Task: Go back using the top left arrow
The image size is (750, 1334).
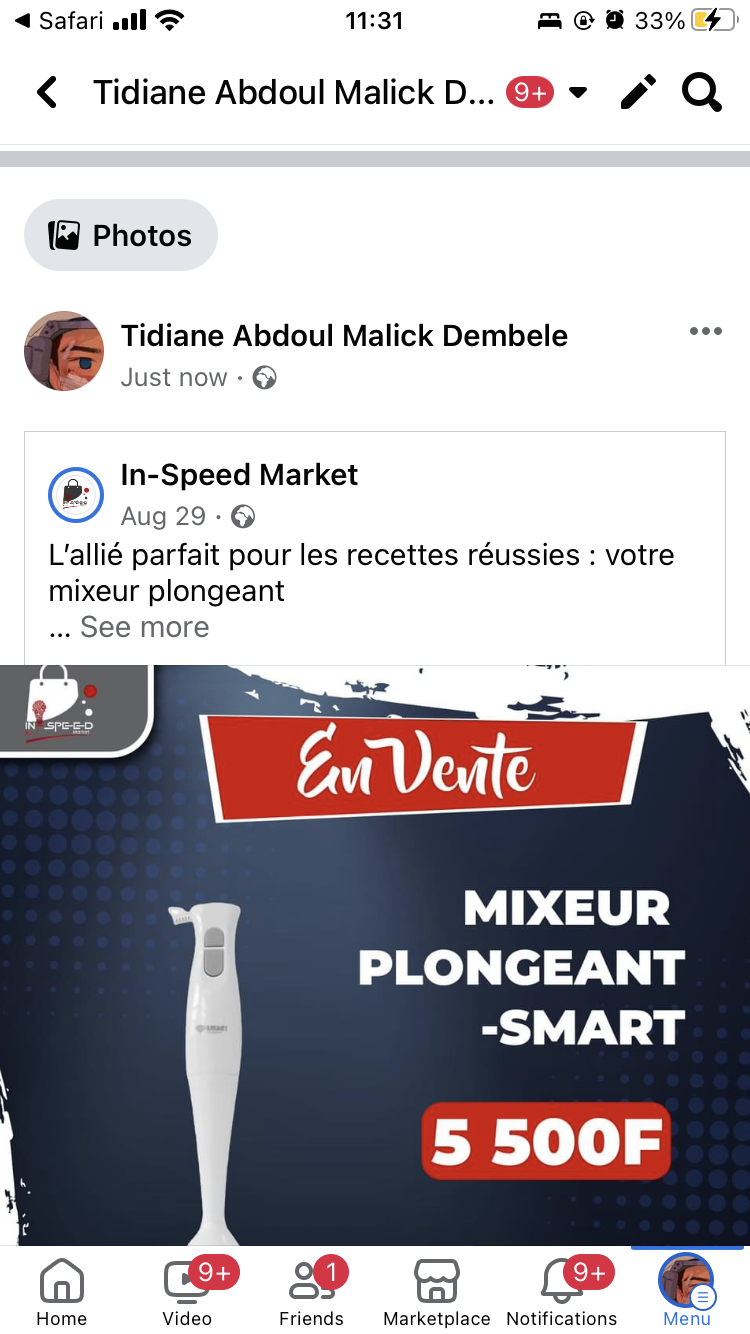Action: click(x=47, y=93)
